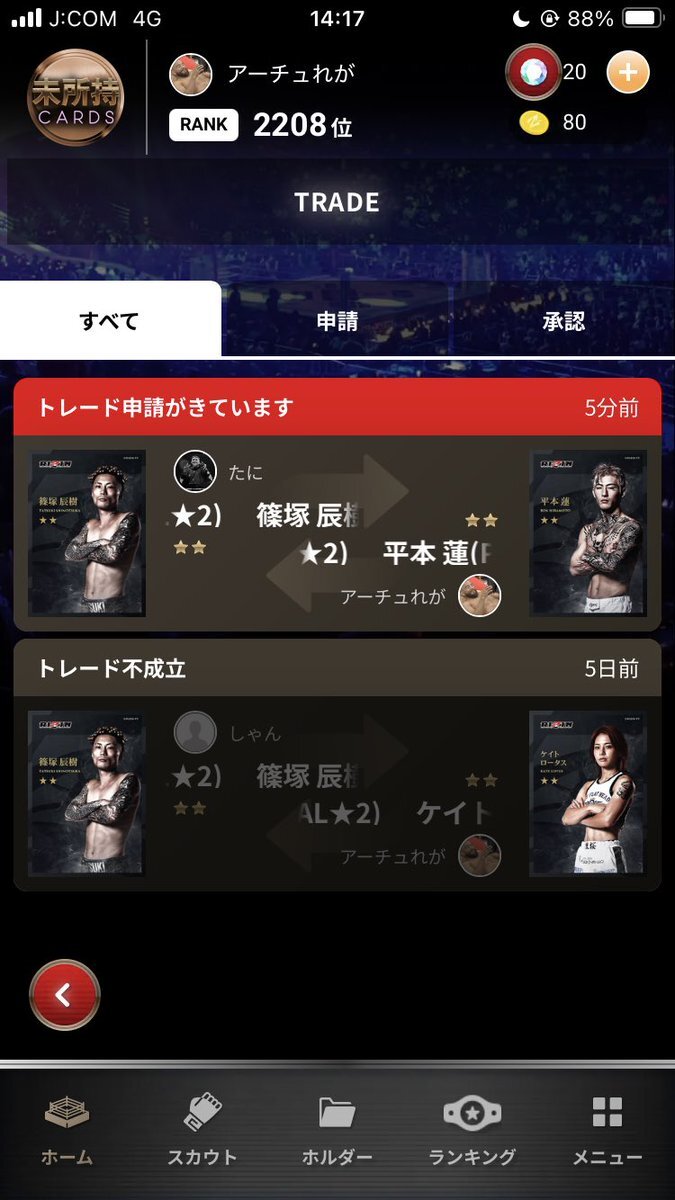
Task: Switch to the 申請 tab
Action: pos(337,321)
